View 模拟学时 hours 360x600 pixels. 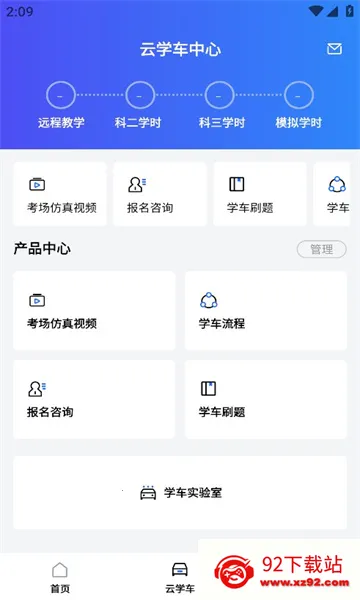coord(299,95)
